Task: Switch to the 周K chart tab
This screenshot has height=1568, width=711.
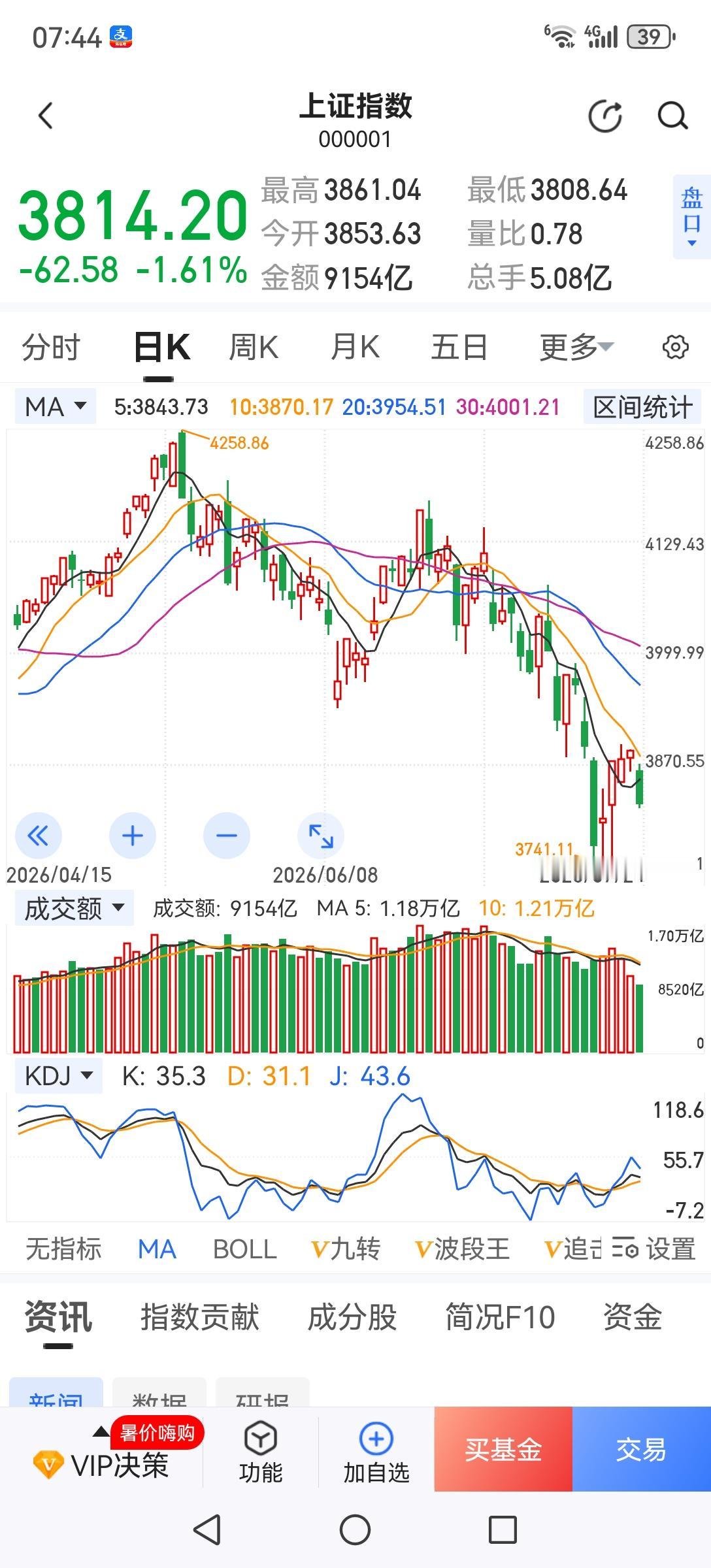Action: [x=254, y=347]
